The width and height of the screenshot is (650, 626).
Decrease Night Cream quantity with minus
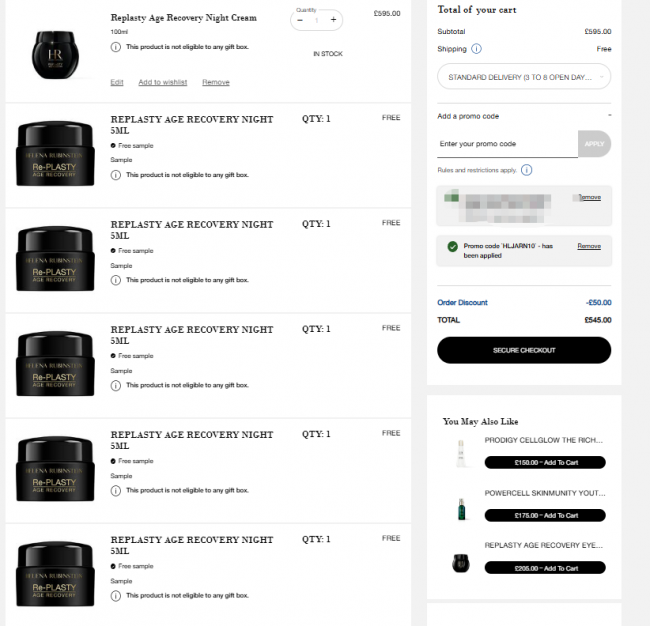point(300,20)
